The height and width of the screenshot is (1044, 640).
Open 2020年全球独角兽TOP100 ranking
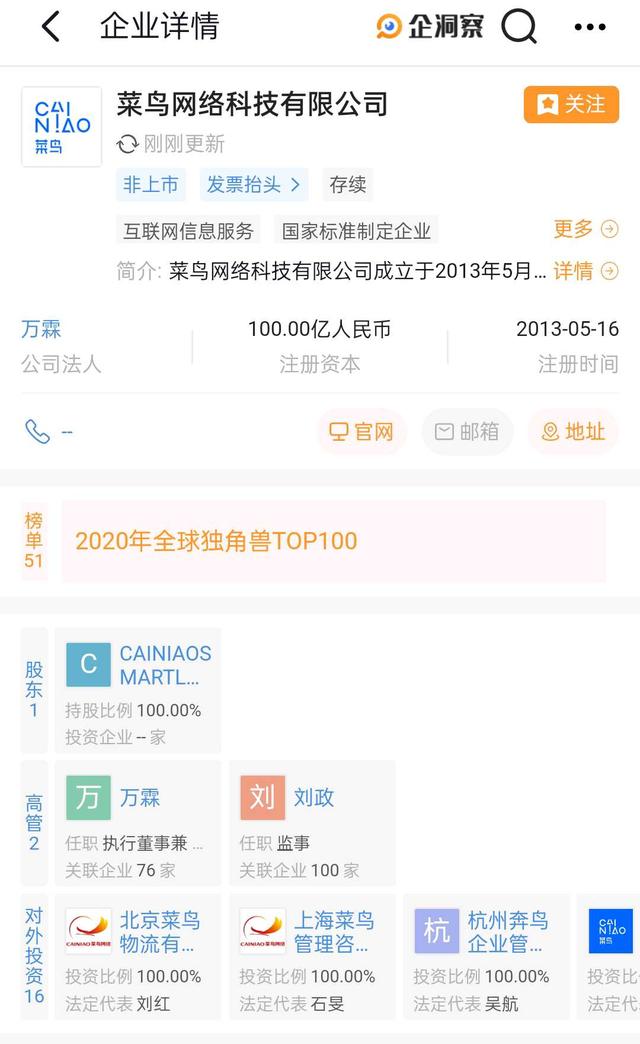[333, 541]
